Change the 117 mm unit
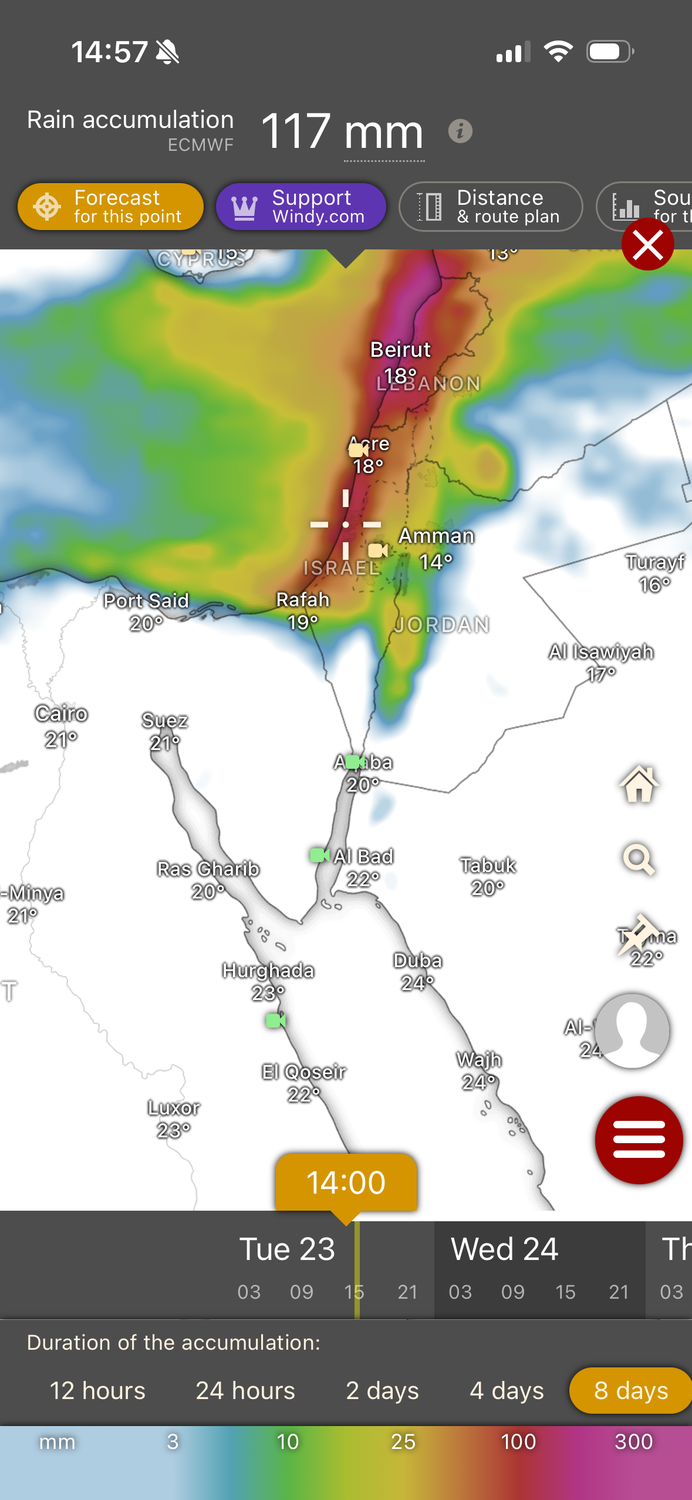This screenshot has height=1500, width=692. (x=383, y=133)
